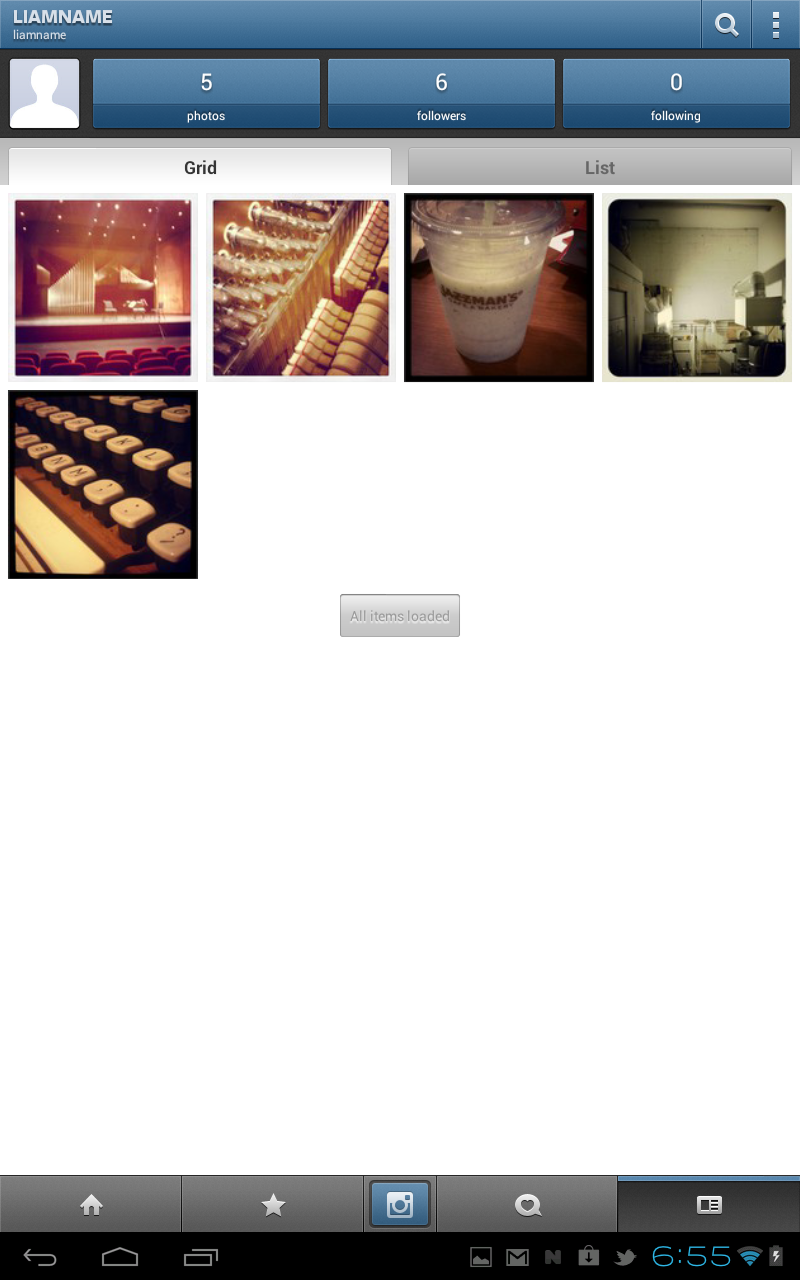The height and width of the screenshot is (1280, 800).
Task: Open the explore search tab at bottom
Action: pyautogui.click(x=527, y=1204)
